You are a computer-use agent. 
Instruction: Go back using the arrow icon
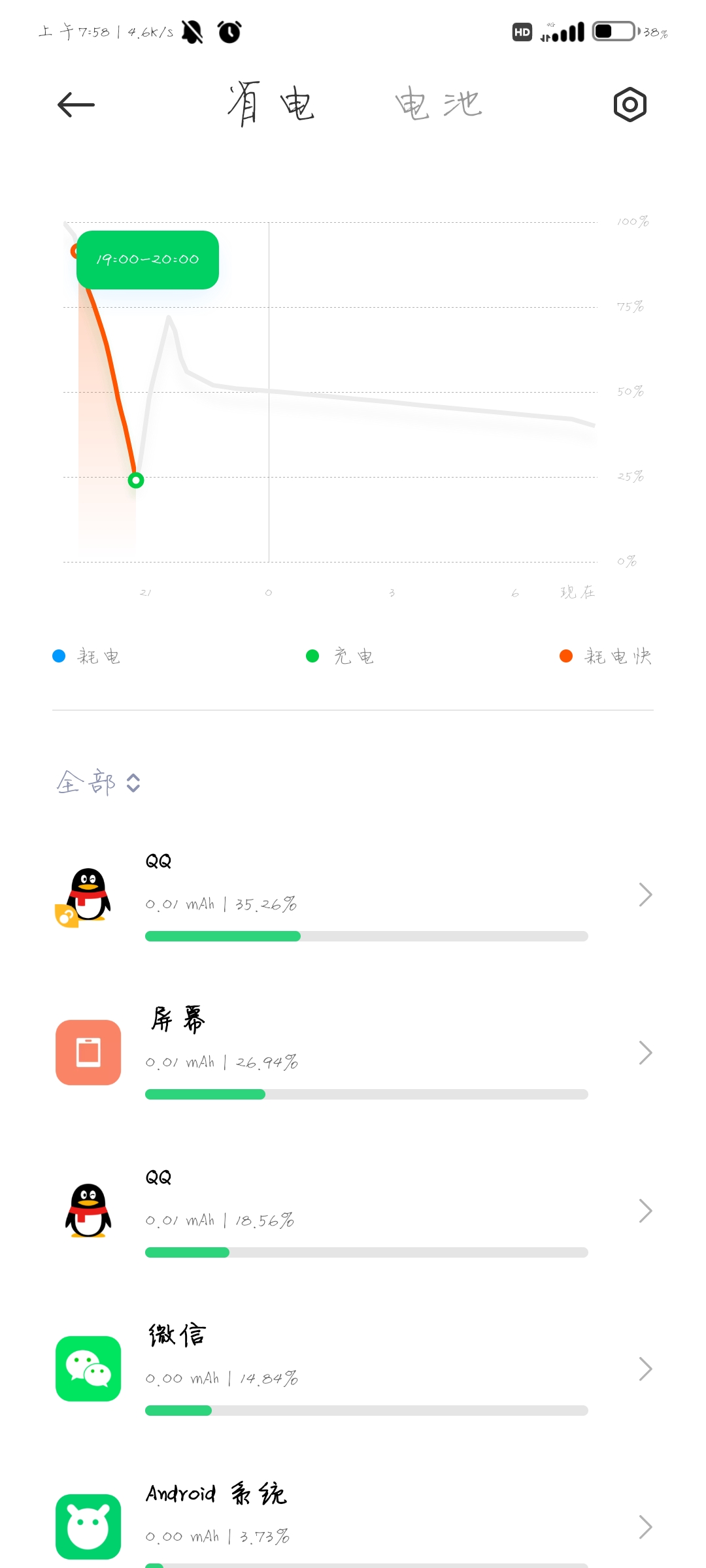[x=76, y=105]
